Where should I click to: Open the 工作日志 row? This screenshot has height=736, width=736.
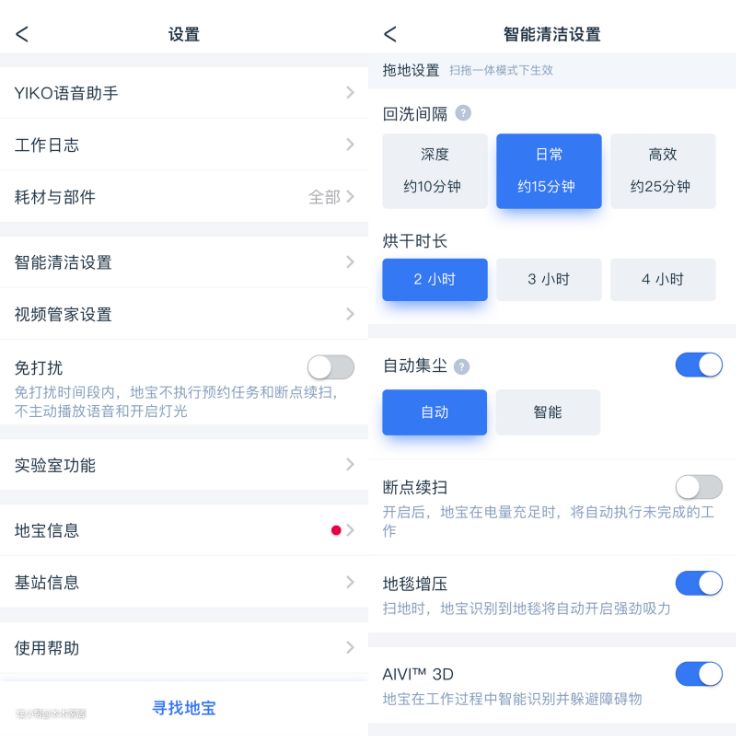pyautogui.click(x=184, y=145)
